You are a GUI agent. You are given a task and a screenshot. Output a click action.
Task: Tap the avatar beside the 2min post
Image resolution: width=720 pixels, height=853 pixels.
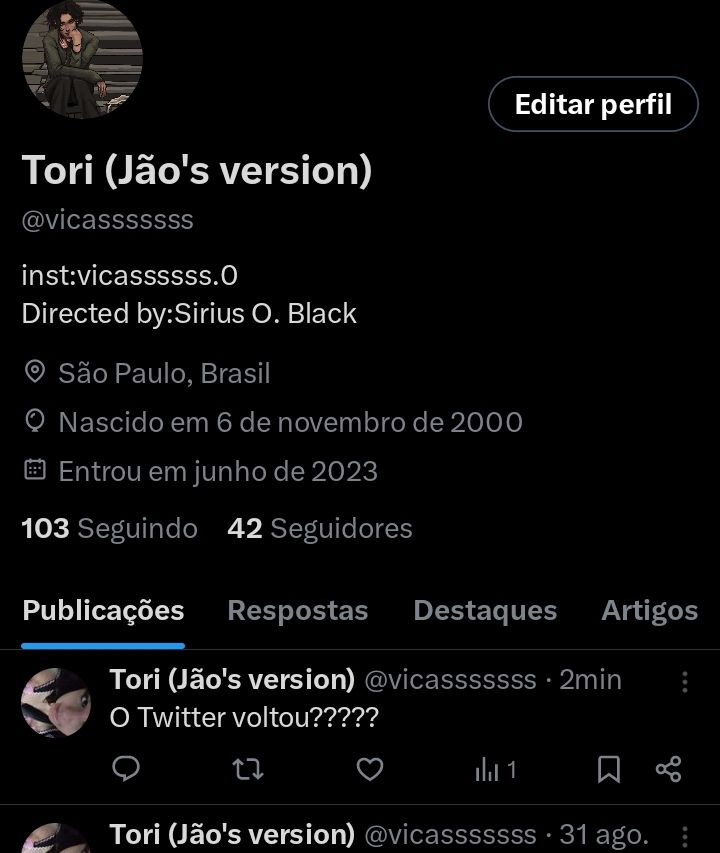[x=56, y=702]
